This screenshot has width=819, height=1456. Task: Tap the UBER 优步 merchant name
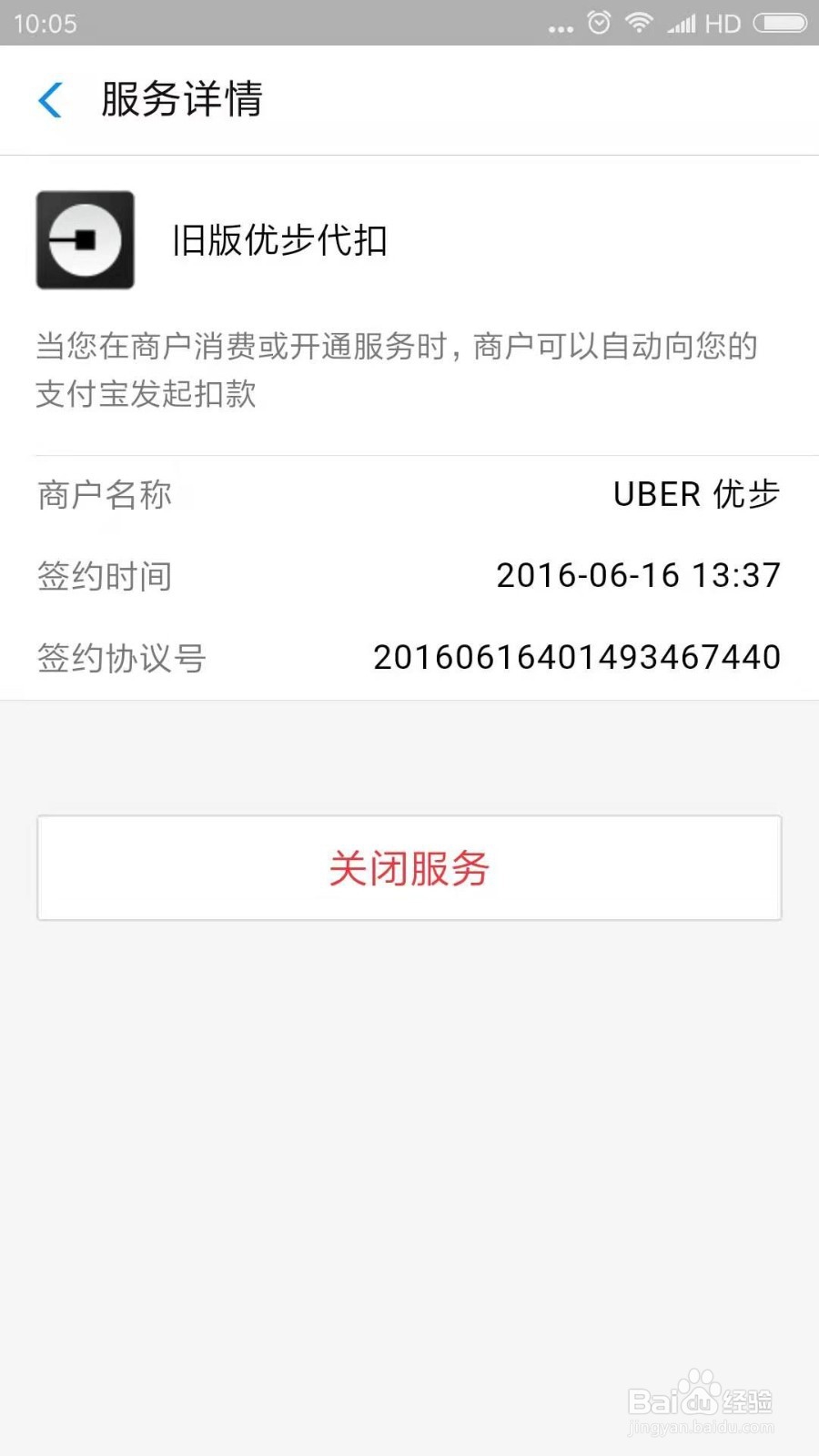pos(696,494)
